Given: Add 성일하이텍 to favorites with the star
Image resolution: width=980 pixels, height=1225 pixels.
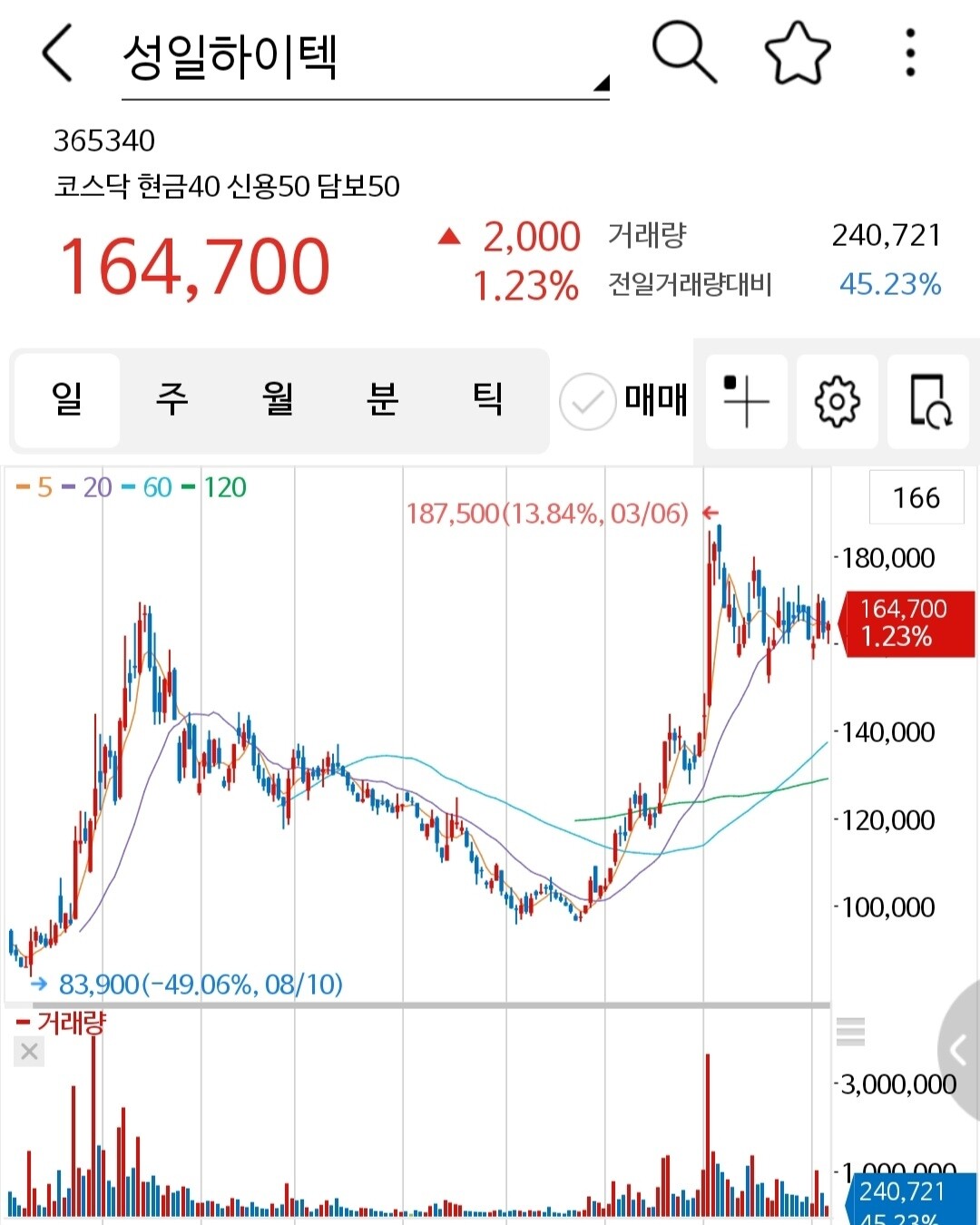Looking at the screenshot, I should [797, 52].
